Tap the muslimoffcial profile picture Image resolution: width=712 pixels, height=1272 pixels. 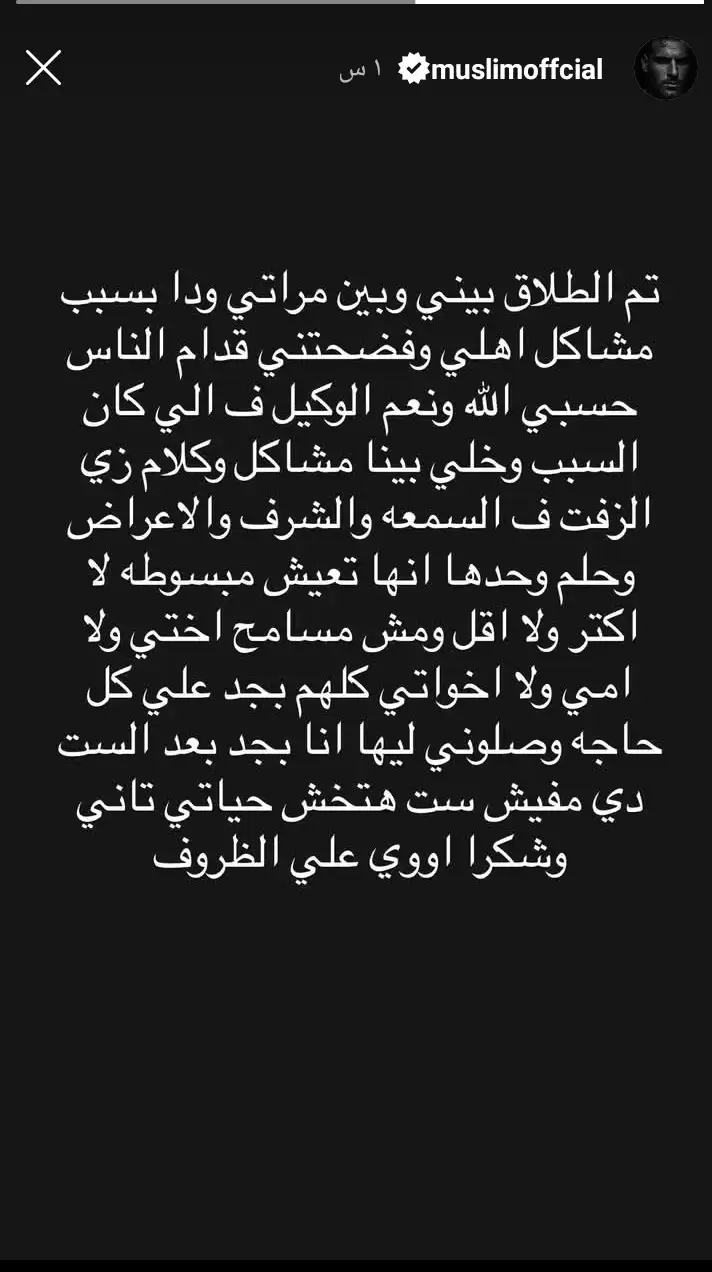pos(665,69)
